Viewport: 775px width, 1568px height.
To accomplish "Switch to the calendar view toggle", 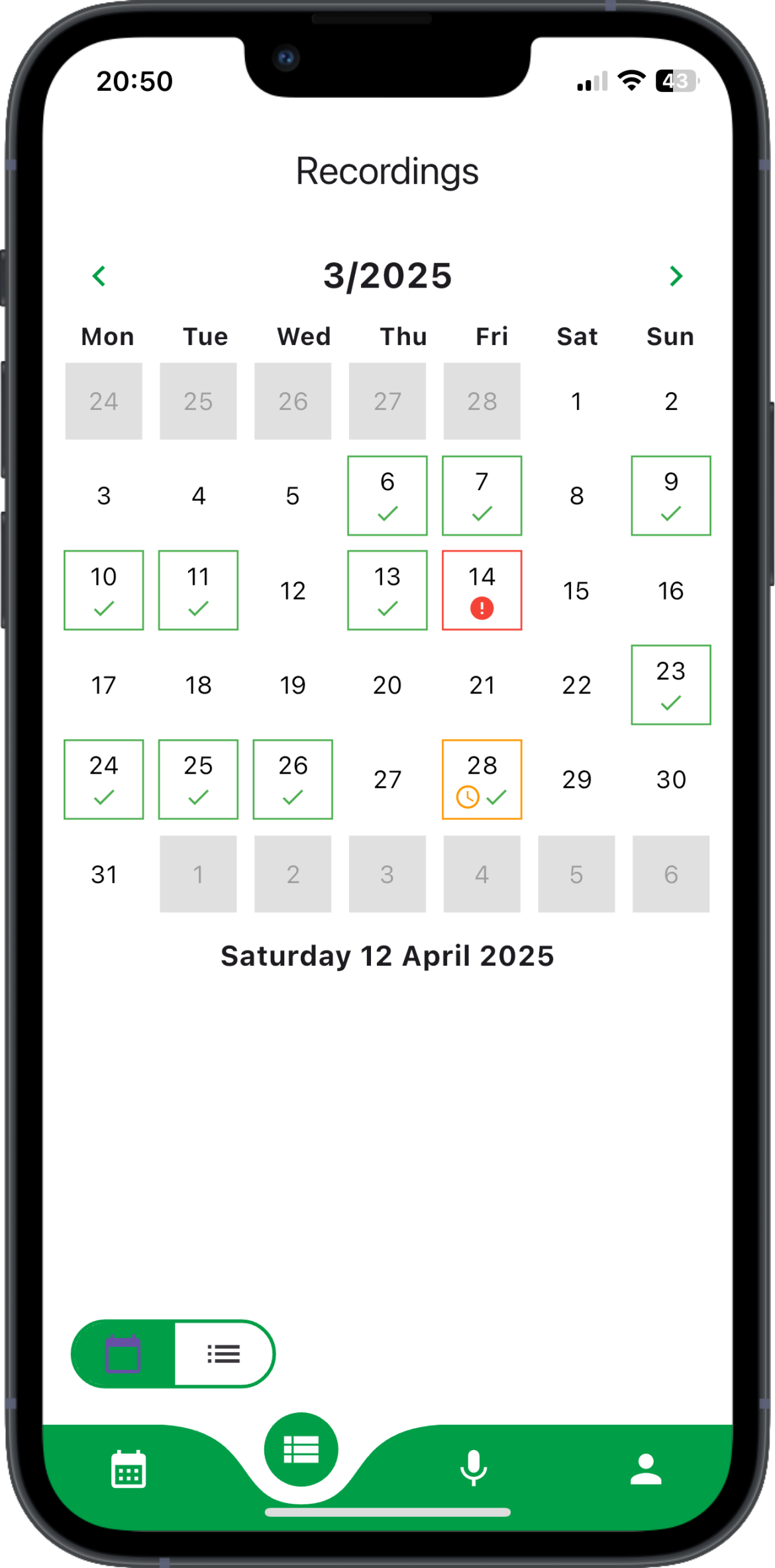I will click(x=123, y=1353).
